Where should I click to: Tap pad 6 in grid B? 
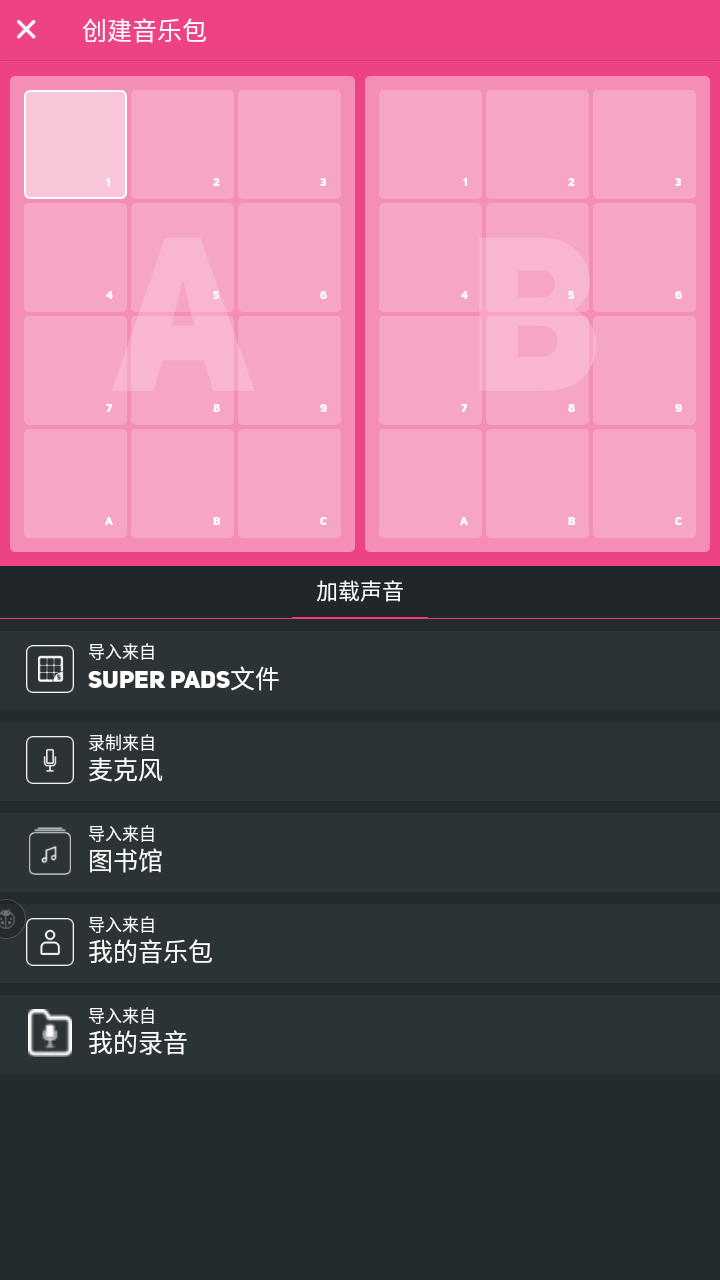pyautogui.click(x=644, y=258)
